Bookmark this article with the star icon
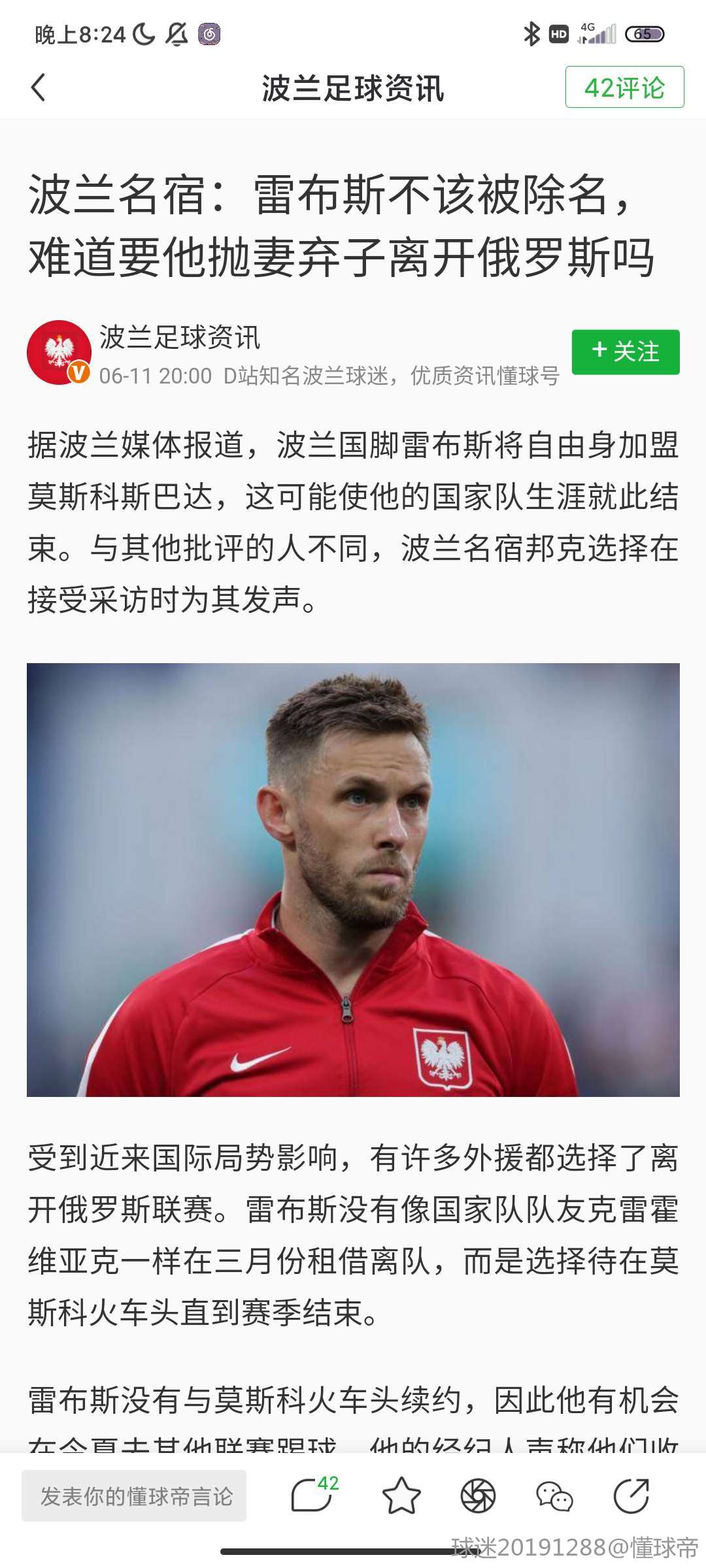706x1568 pixels. click(x=401, y=1495)
